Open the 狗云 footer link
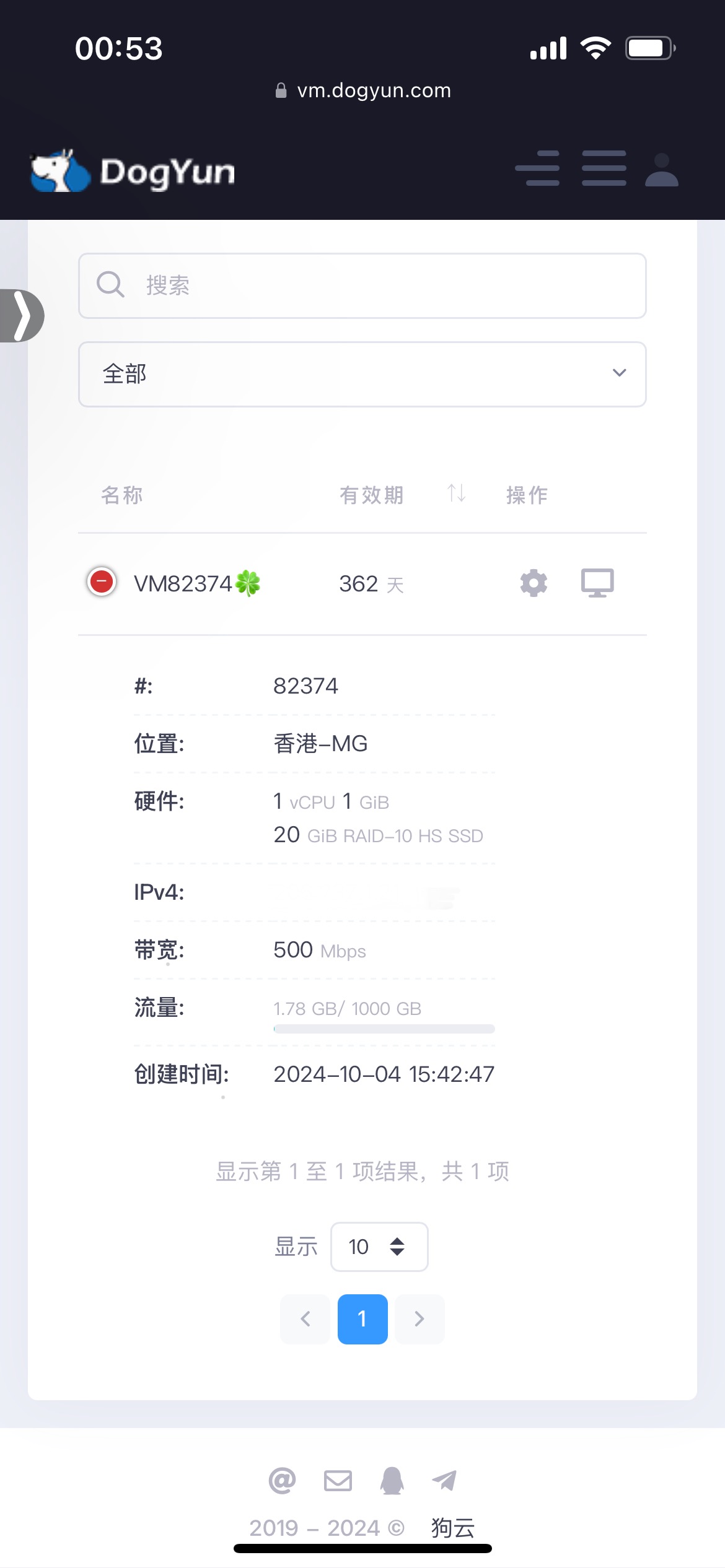This screenshot has height=1568, width=725. pyautogui.click(x=453, y=1528)
